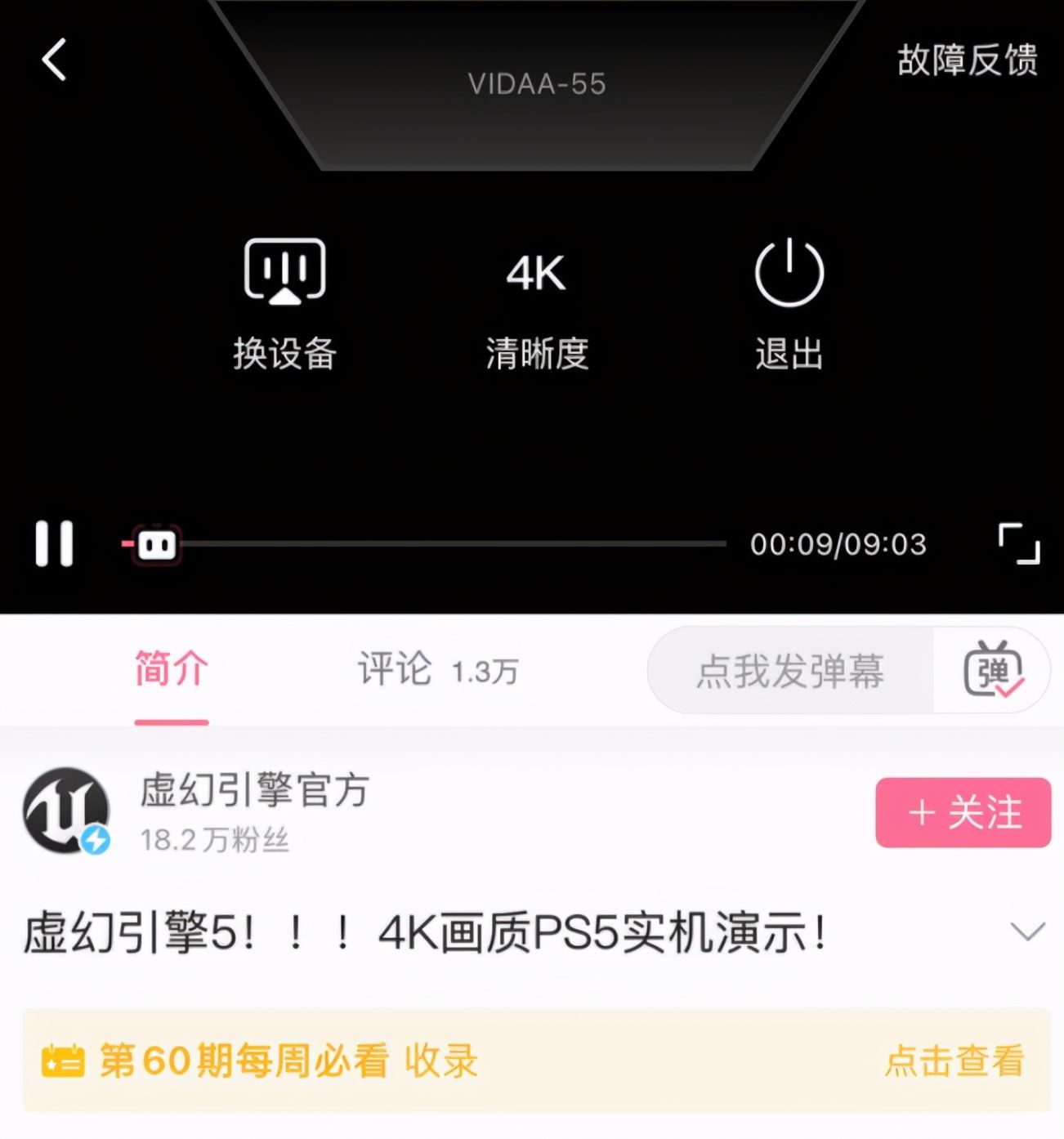Pause the video playback
The image size is (1064, 1139).
pos(54,543)
